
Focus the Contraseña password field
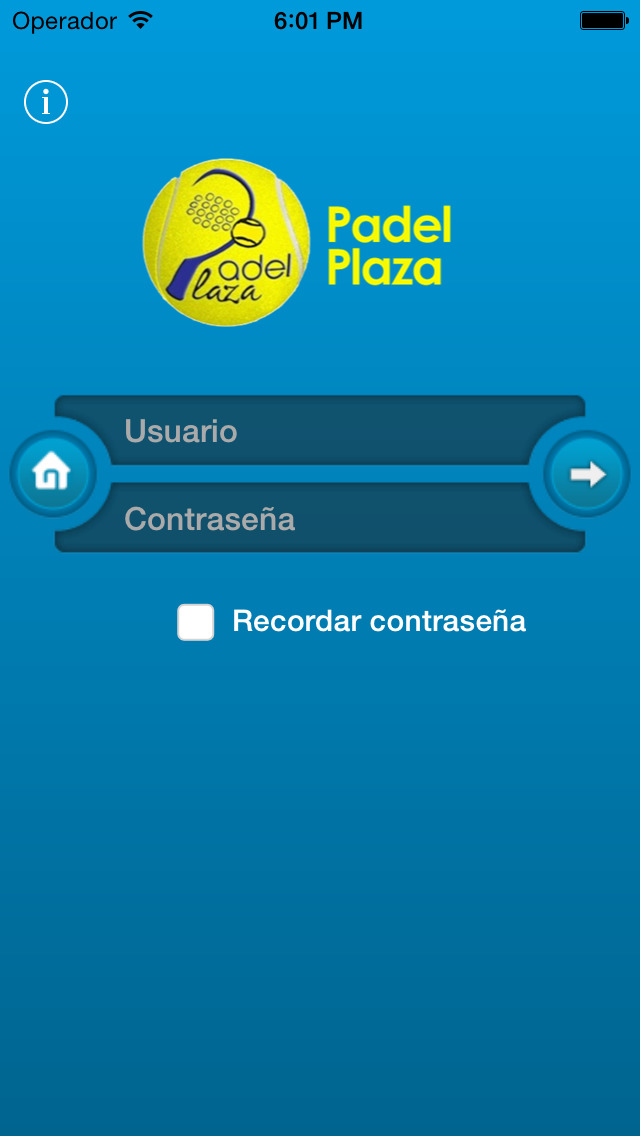click(320, 518)
